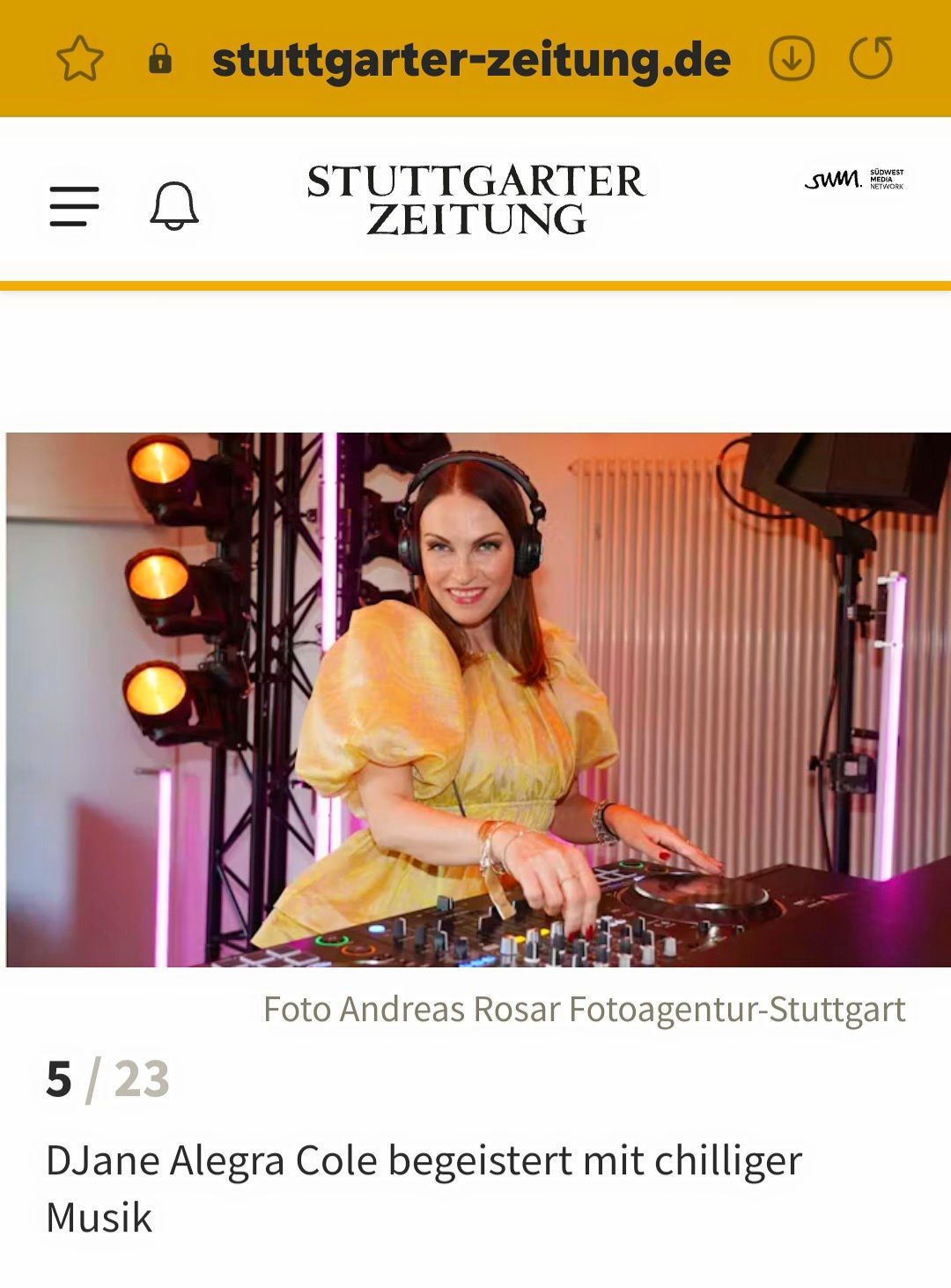Image resolution: width=951 pixels, height=1288 pixels.
Task: Bookmark this page with the star icon
Action: (80, 59)
